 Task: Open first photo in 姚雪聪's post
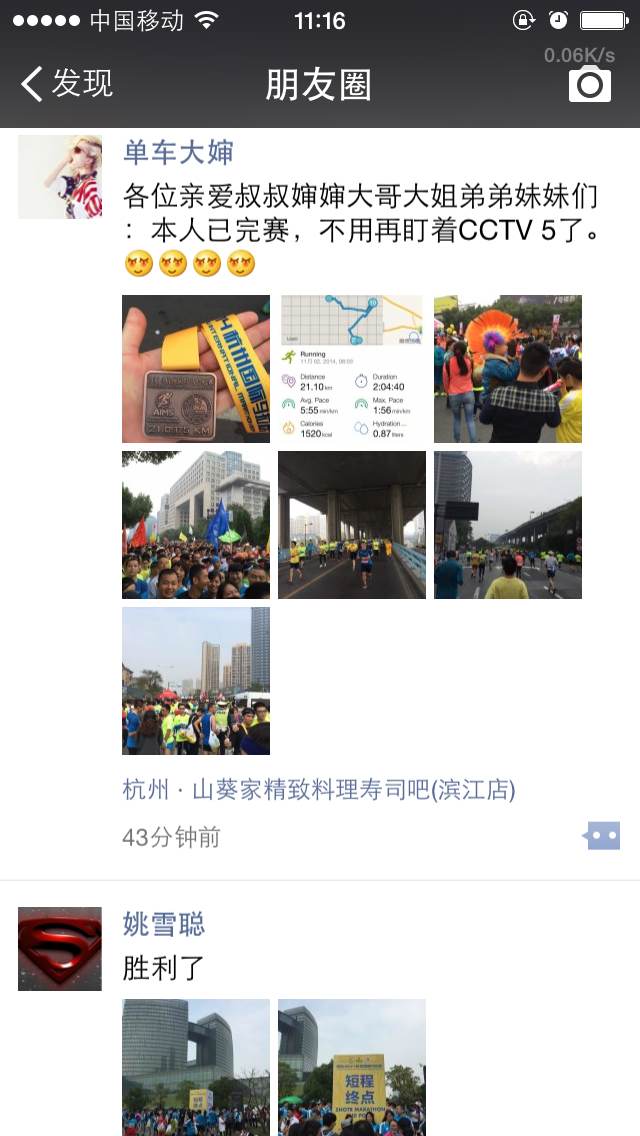tap(196, 1067)
